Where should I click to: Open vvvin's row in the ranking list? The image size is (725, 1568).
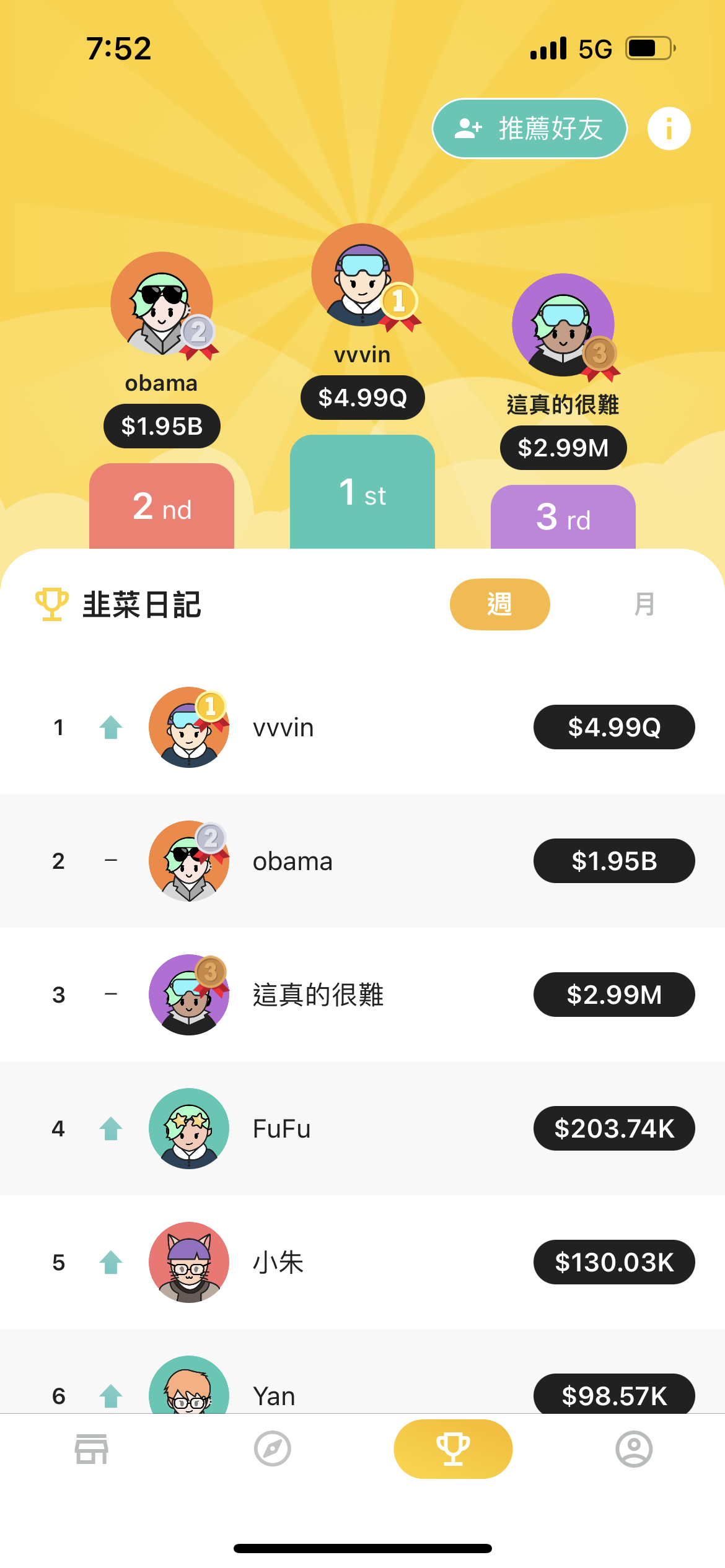(x=362, y=727)
